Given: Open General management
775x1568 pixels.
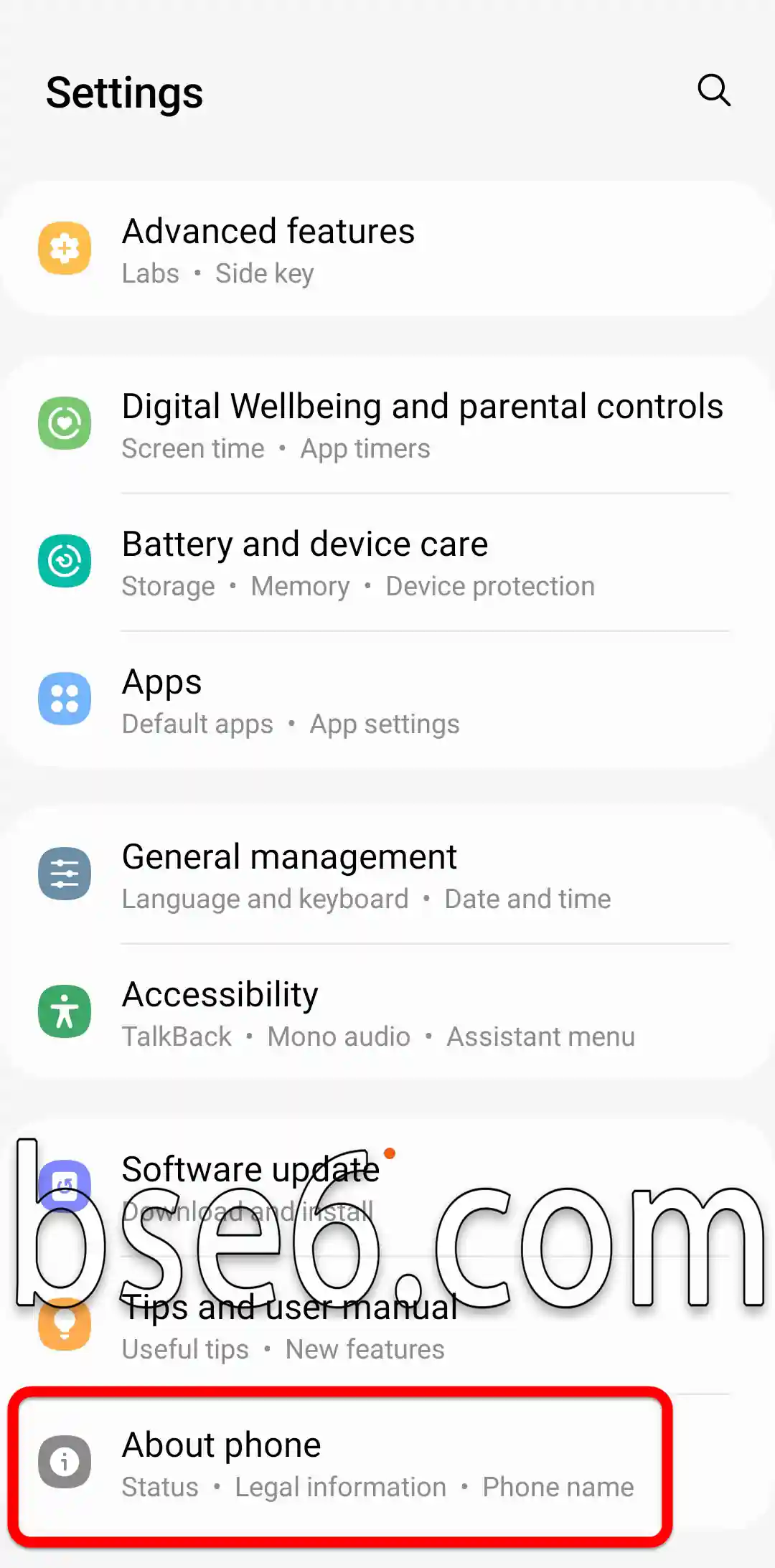Looking at the screenshot, I should [x=387, y=874].
